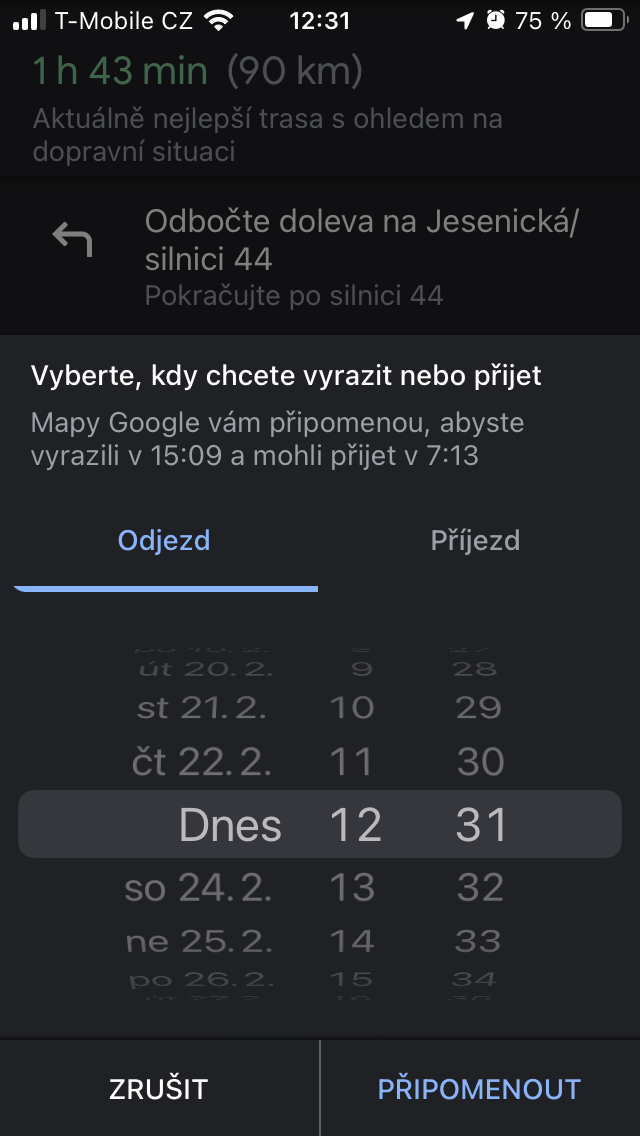Image resolution: width=640 pixels, height=1136 pixels.
Task: Pick minute 33 in the time picker
Action: pyautogui.click(x=478, y=941)
